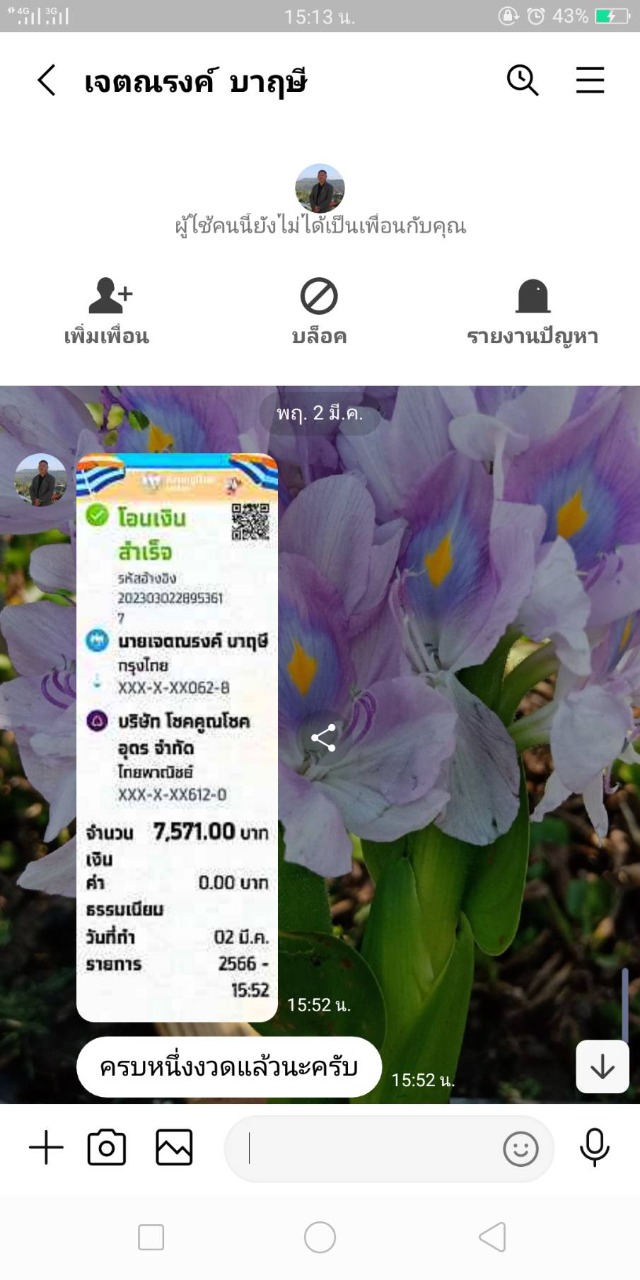Add this user as friend (เพิ่มเพื่อน)

pyautogui.click(x=107, y=312)
